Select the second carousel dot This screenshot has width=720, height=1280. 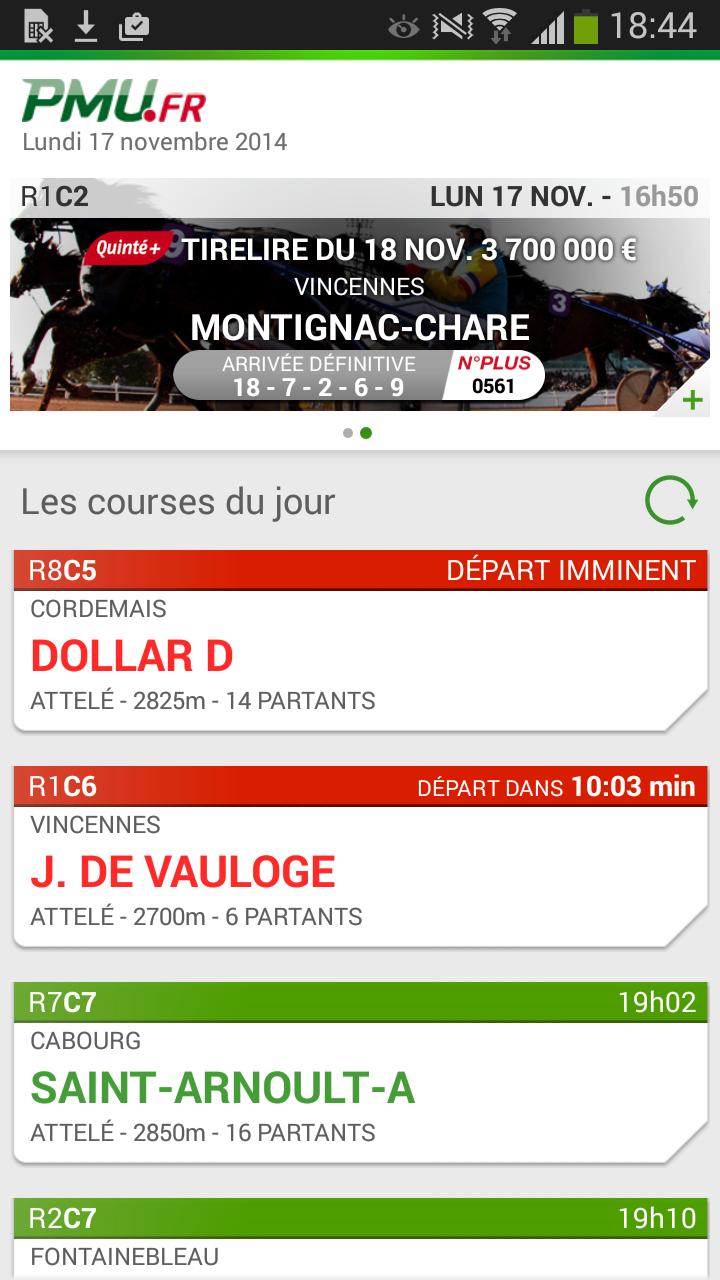[x=367, y=434]
